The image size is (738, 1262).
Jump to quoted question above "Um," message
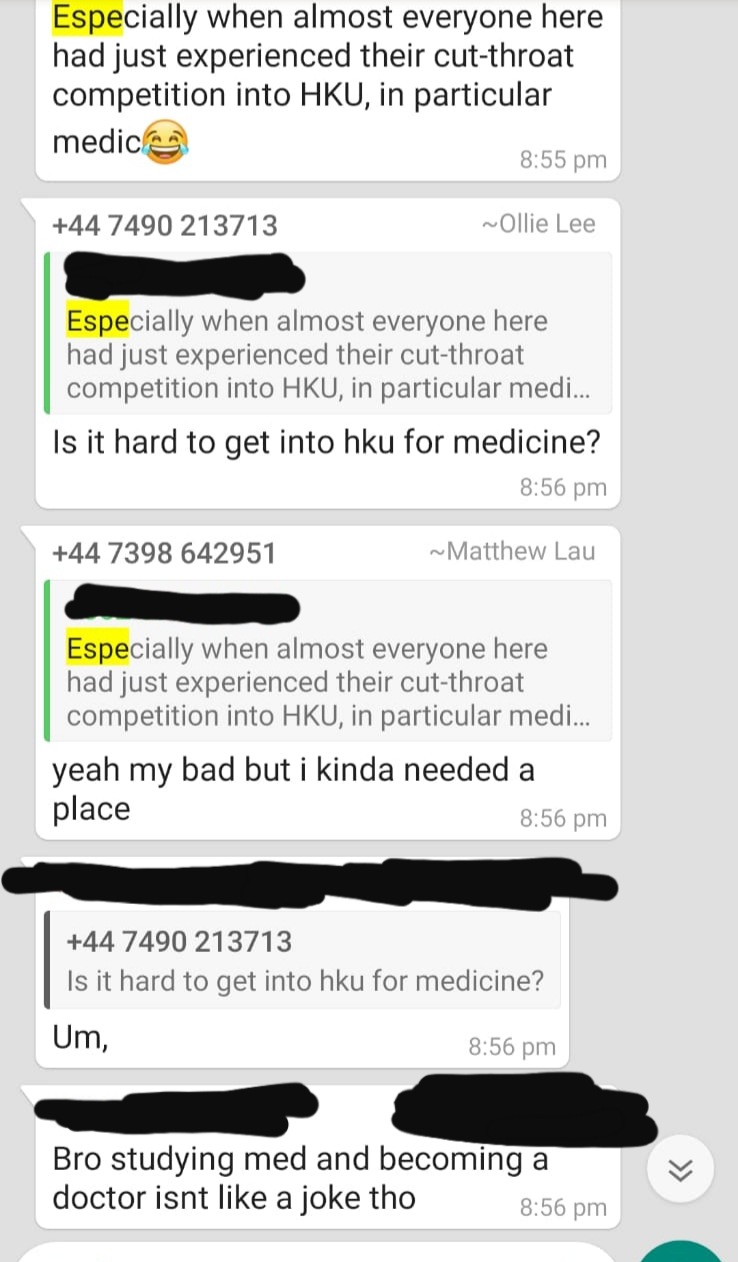click(303, 959)
